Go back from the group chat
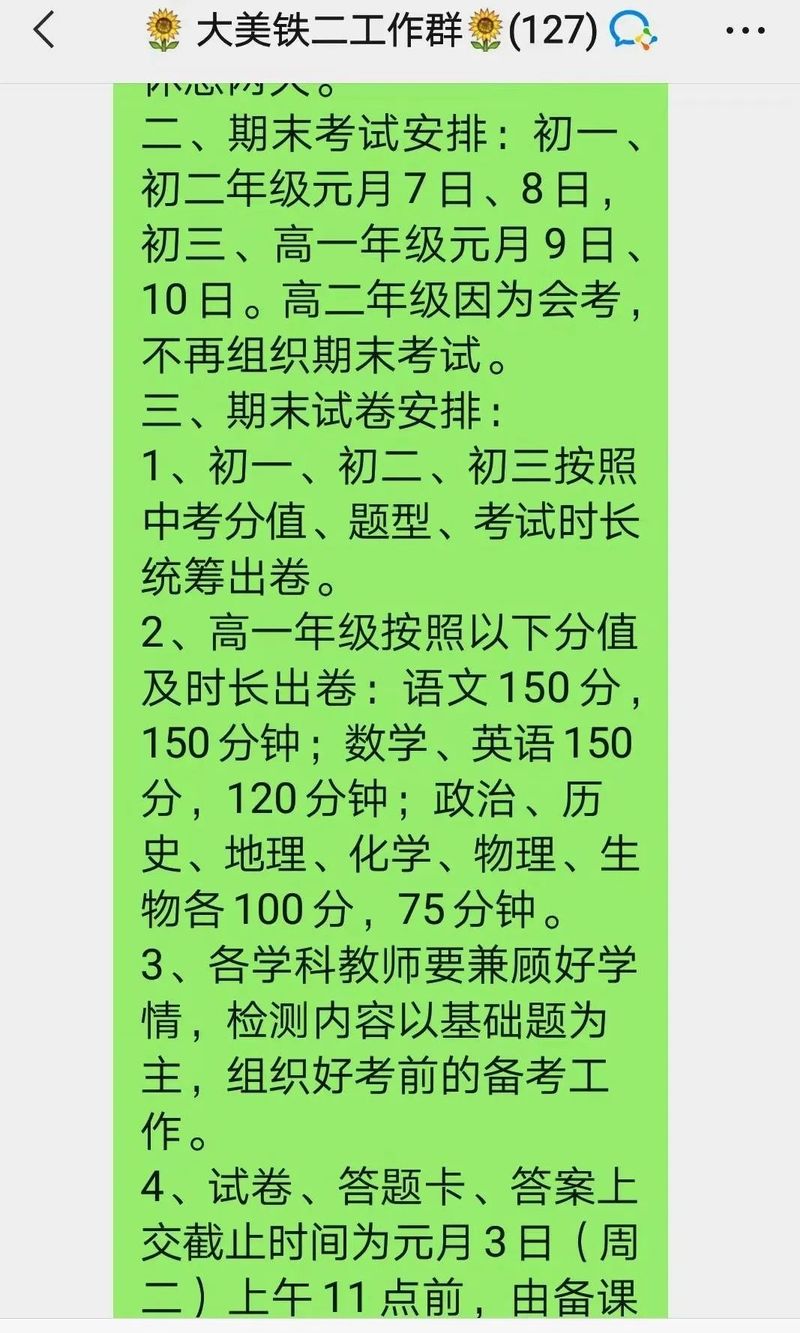The image size is (800, 1333). (x=44, y=32)
